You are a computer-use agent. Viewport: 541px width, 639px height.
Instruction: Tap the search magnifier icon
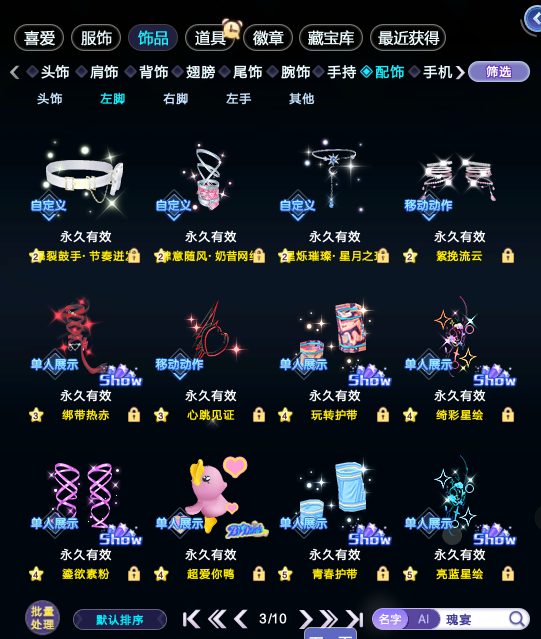517,619
